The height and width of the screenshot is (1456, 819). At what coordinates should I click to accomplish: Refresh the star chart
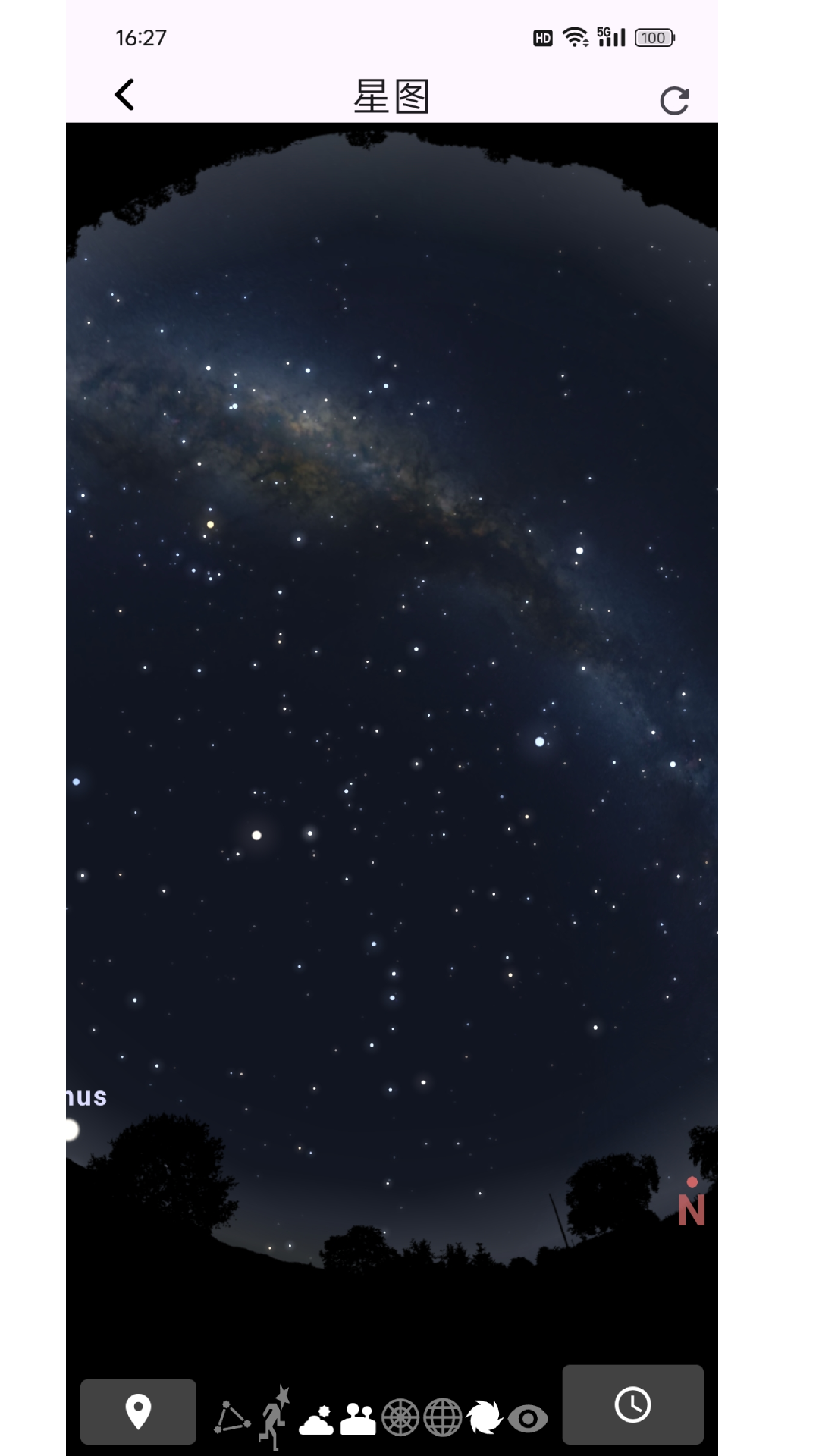coord(674,100)
